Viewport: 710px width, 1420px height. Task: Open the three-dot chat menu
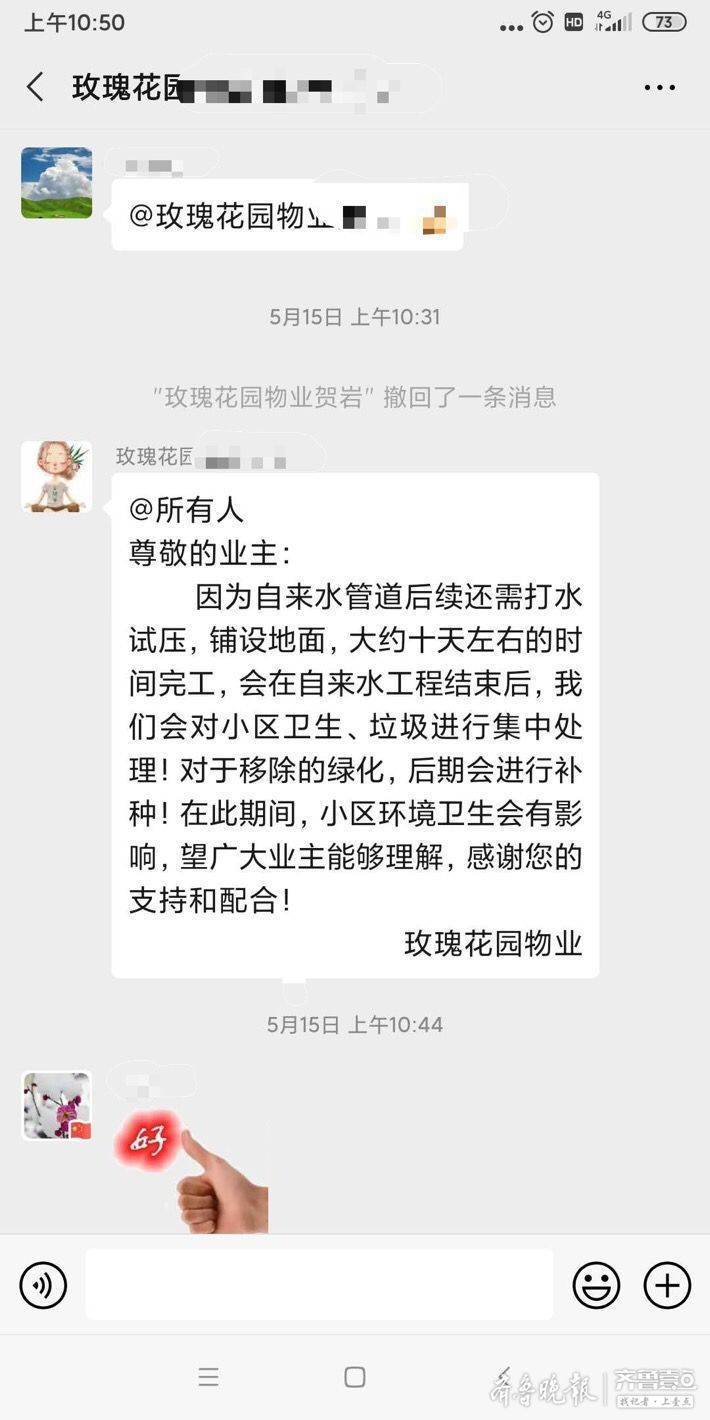659,88
